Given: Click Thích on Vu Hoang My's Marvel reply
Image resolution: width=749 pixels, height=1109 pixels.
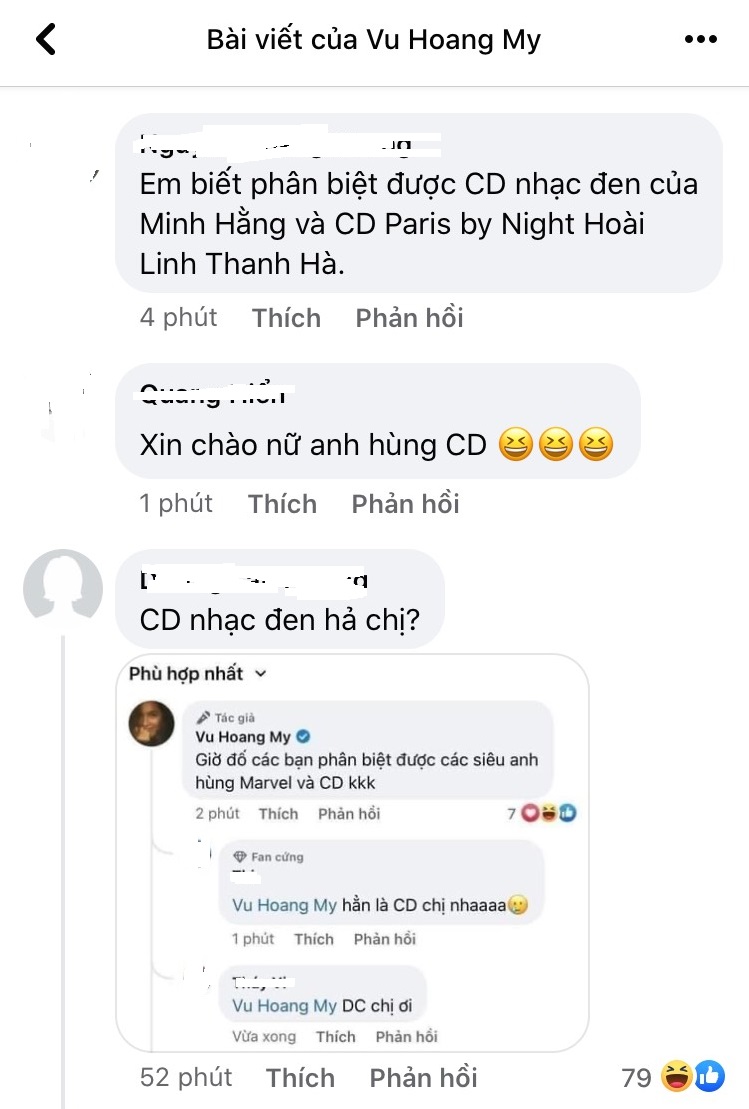Looking at the screenshot, I should point(278,813).
